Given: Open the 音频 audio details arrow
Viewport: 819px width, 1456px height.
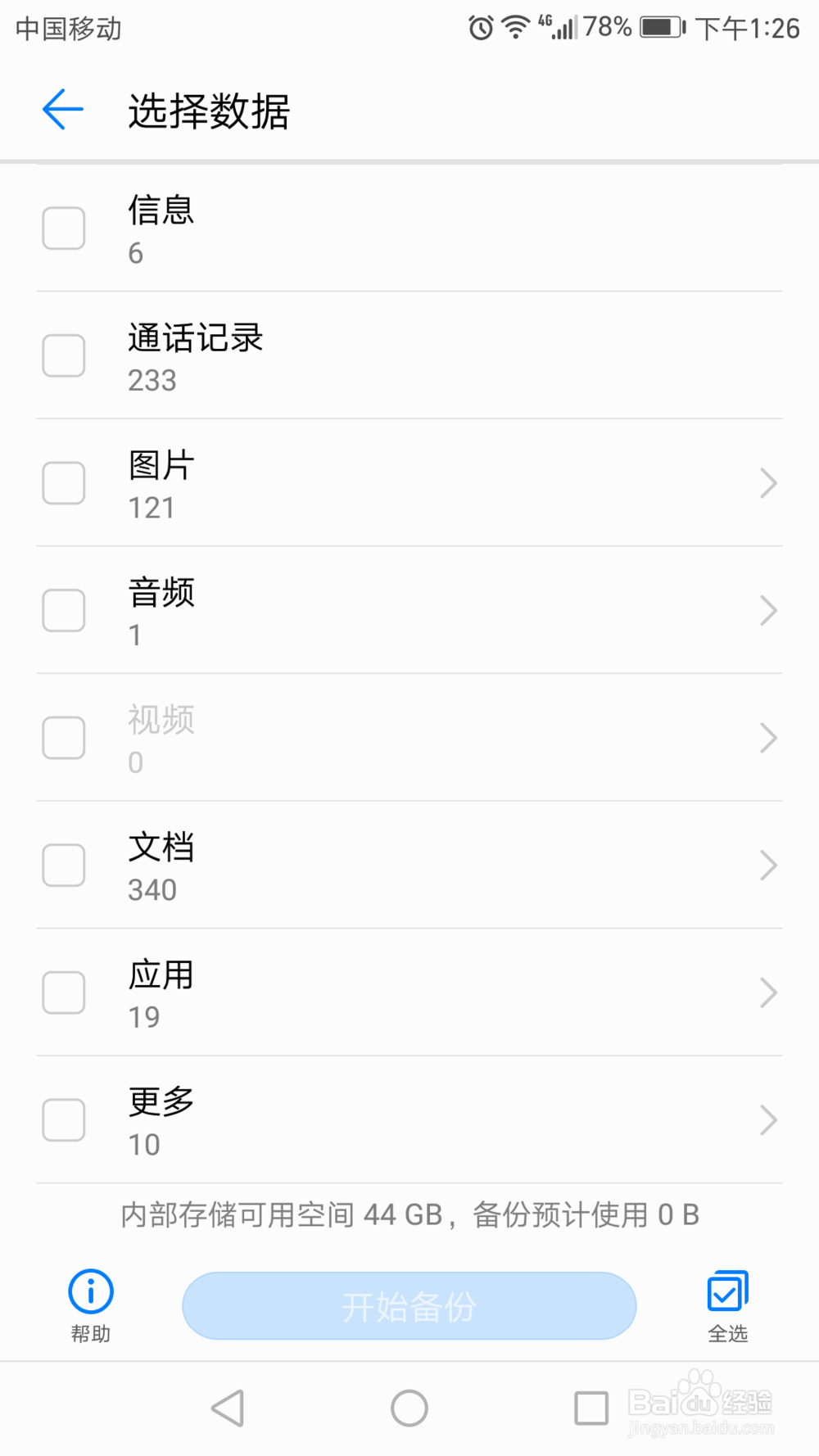Looking at the screenshot, I should pos(768,610).
